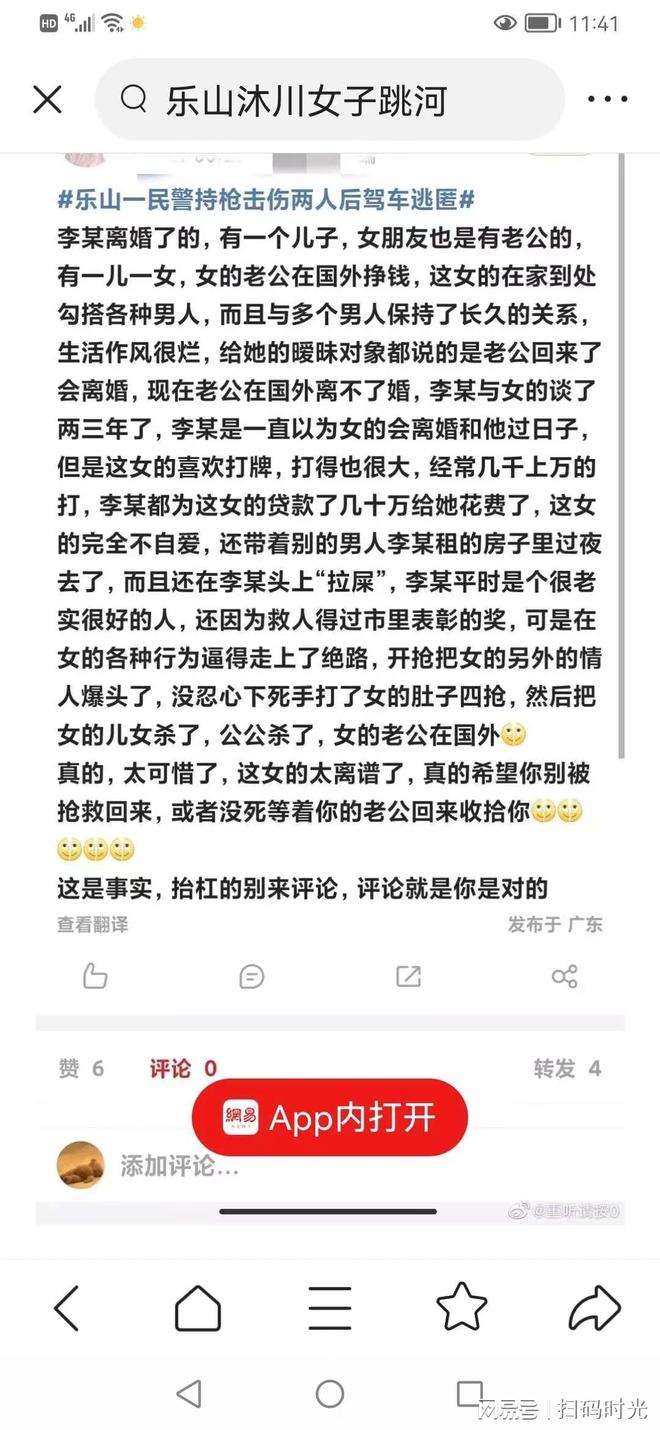The height and width of the screenshot is (1430, 660).
Task: Switch to the 转发 4 tab
Action: [x=567, y=1068]
